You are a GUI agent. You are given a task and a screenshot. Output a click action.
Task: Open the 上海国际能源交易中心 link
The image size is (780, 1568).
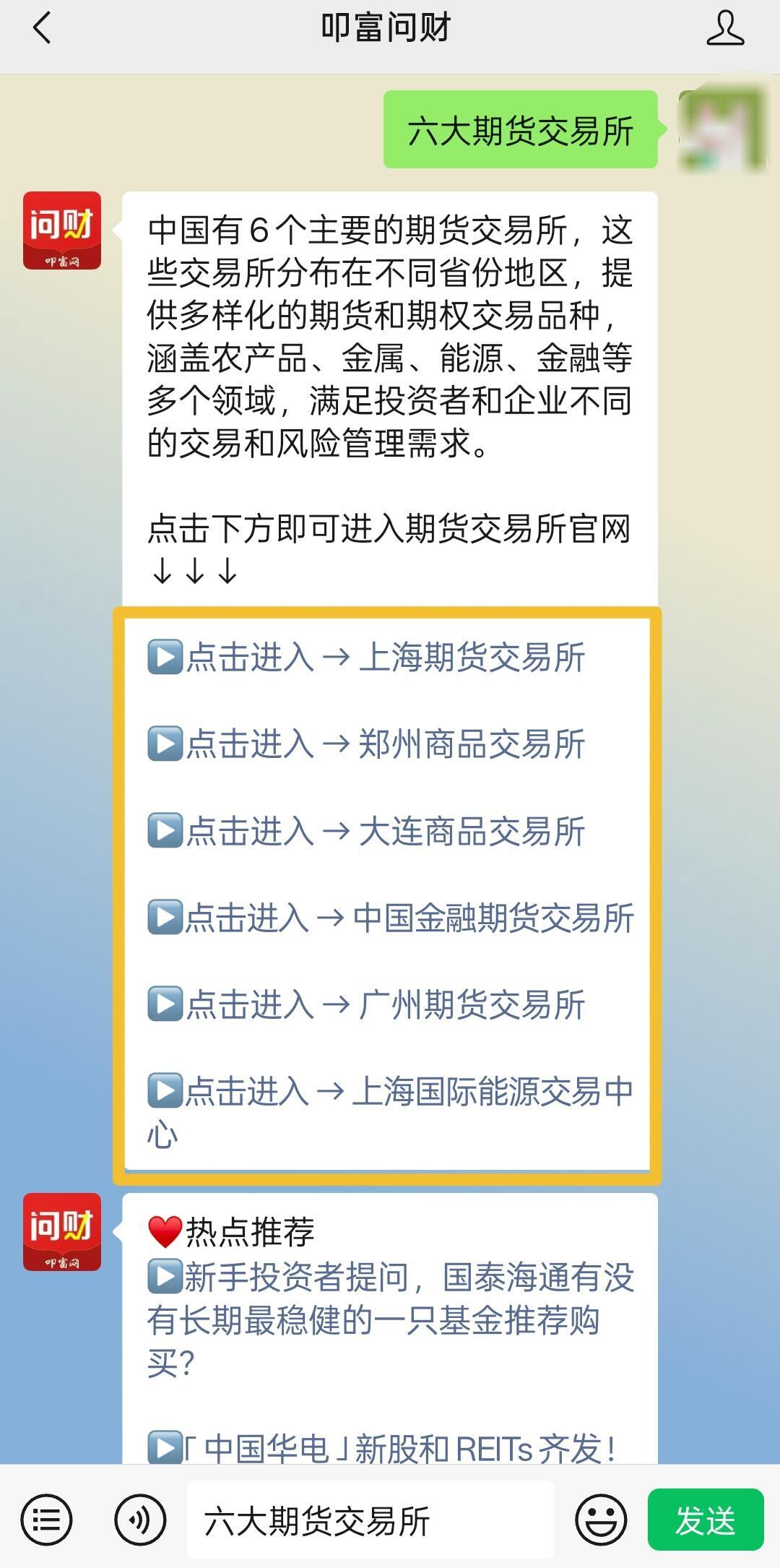pos(390,1092)
